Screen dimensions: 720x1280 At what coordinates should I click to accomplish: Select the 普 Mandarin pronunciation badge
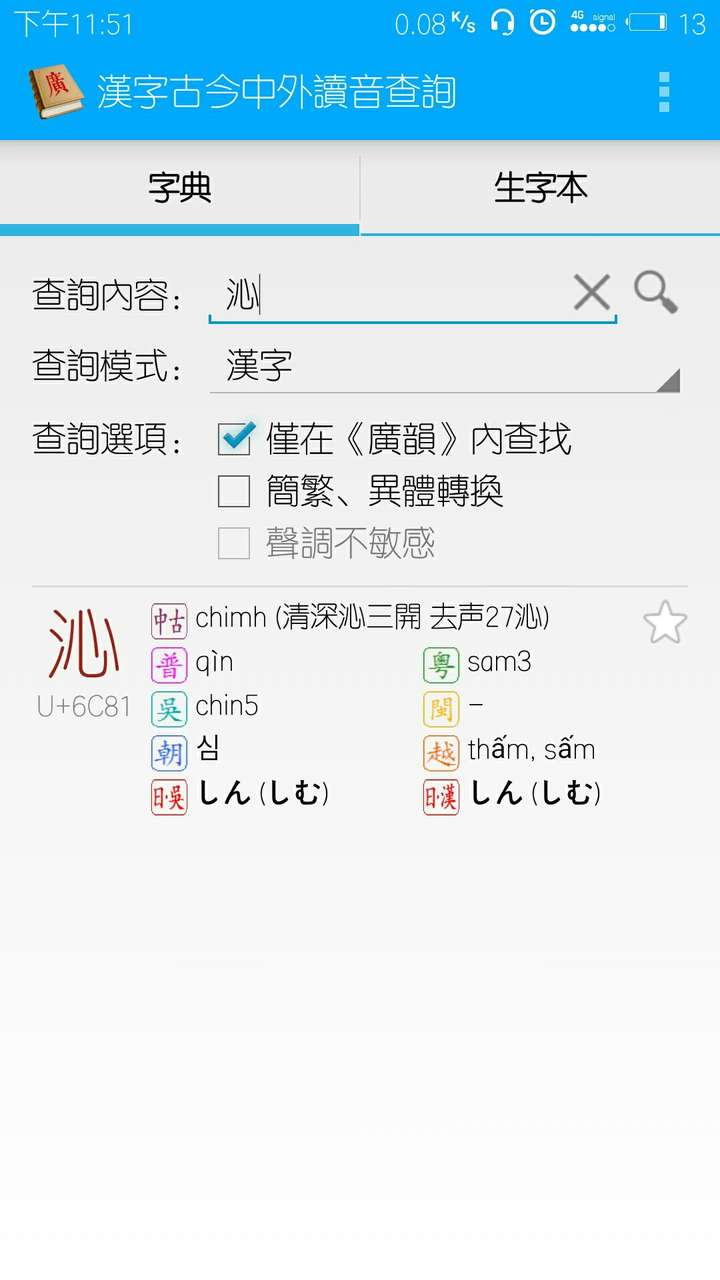168,662
